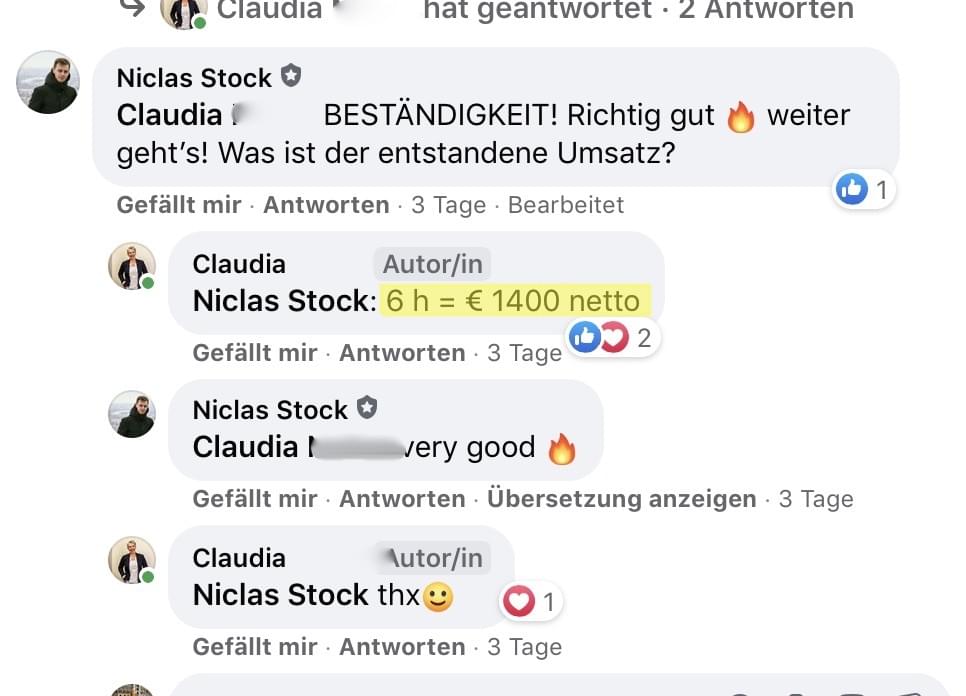
Task: Open Claudia's avatar next to the netto comment
Action: 132,266
